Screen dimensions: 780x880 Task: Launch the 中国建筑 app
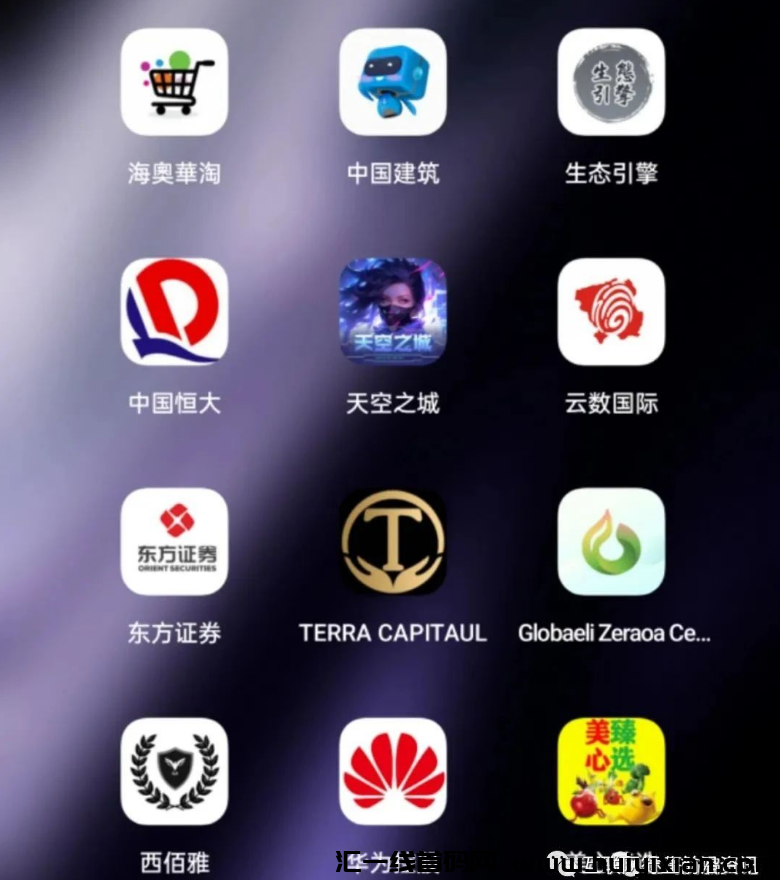392,82
